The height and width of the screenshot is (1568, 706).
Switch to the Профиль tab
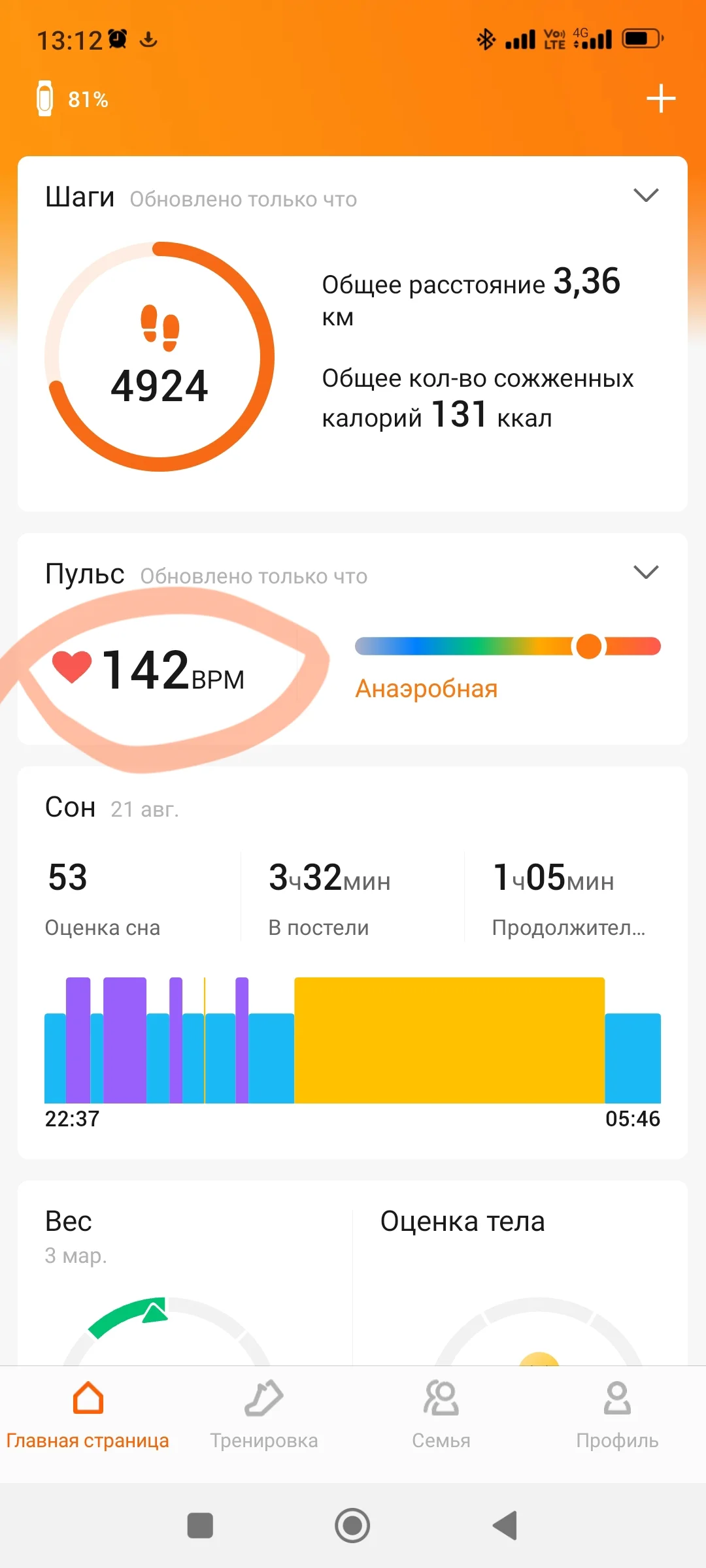tap(617, 1414)
